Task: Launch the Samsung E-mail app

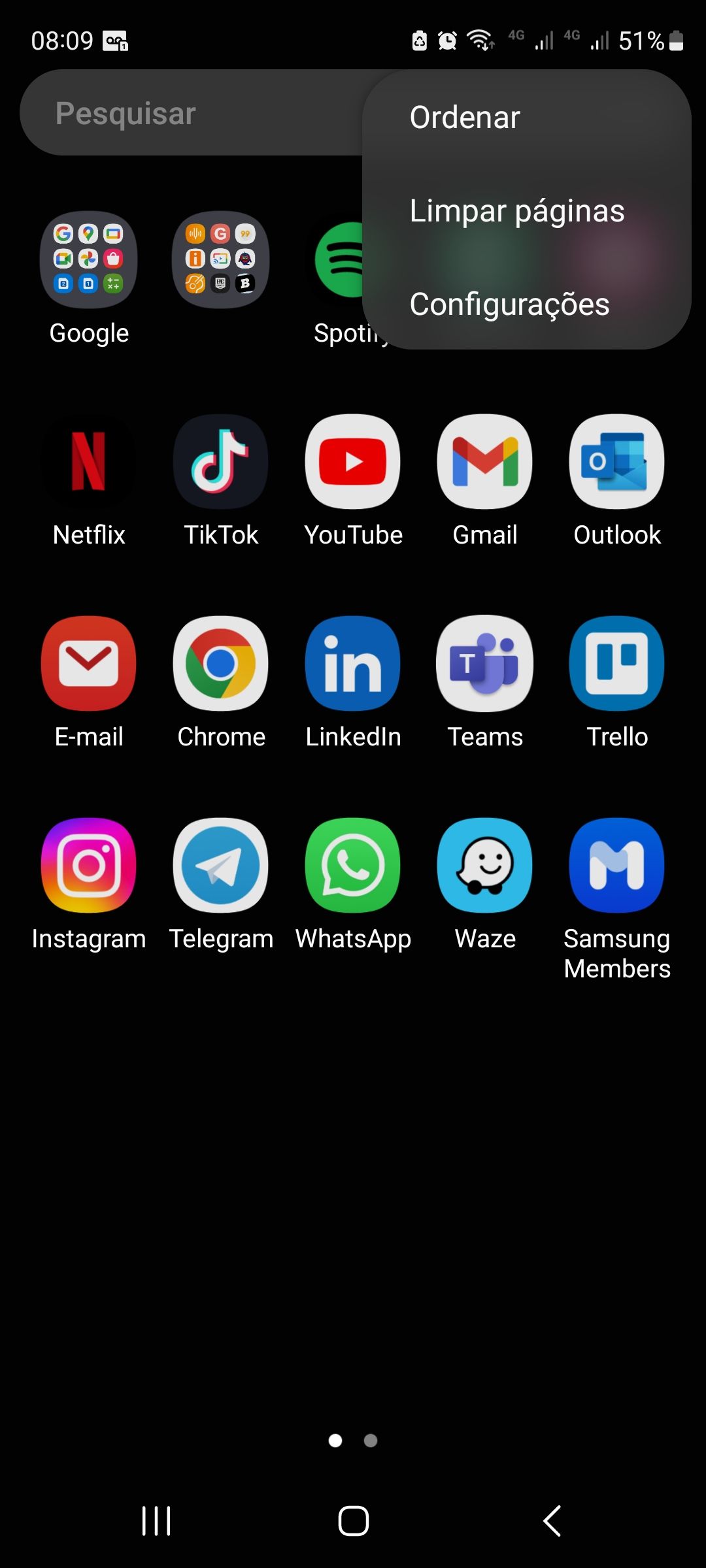Action: coord(89,664)
